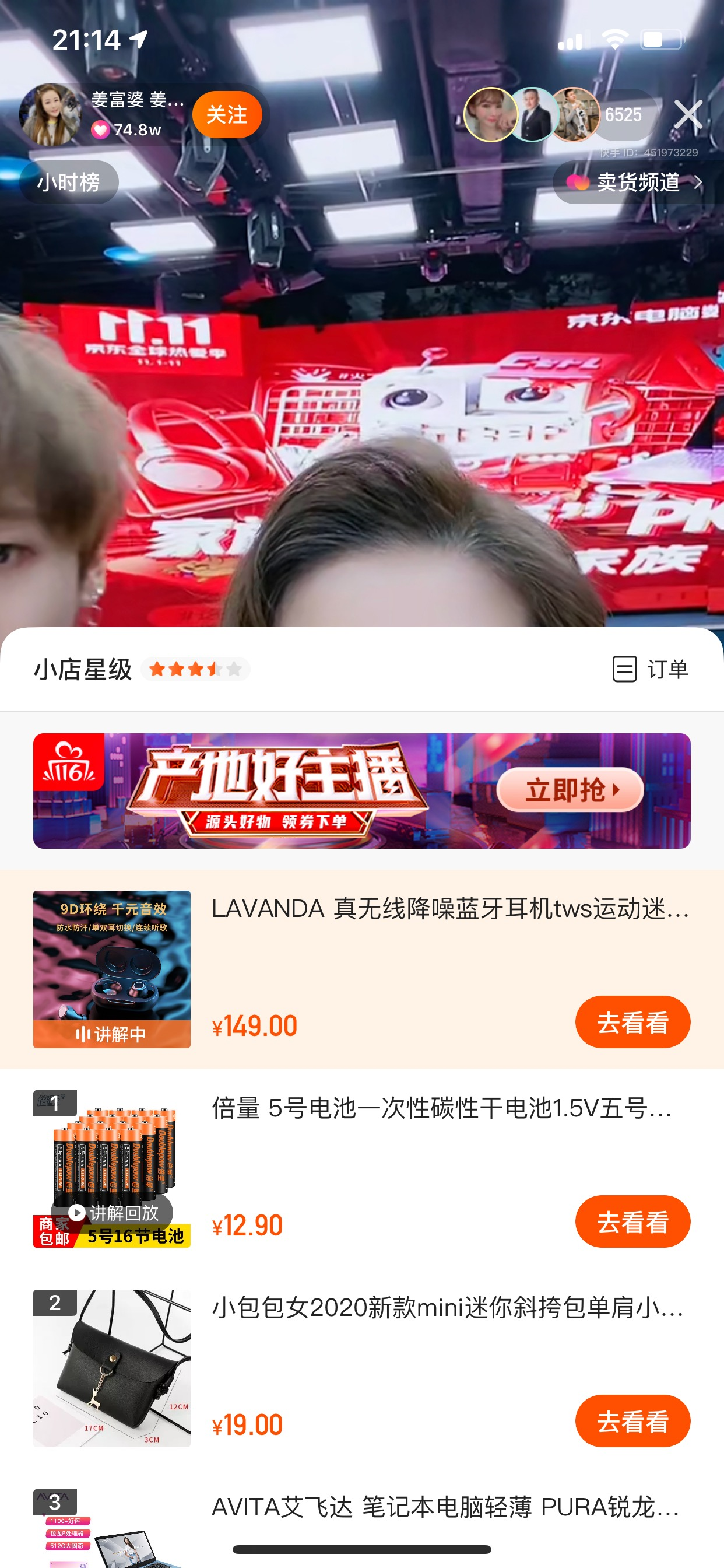Open the black mini bag product image

pos(111,1368)
